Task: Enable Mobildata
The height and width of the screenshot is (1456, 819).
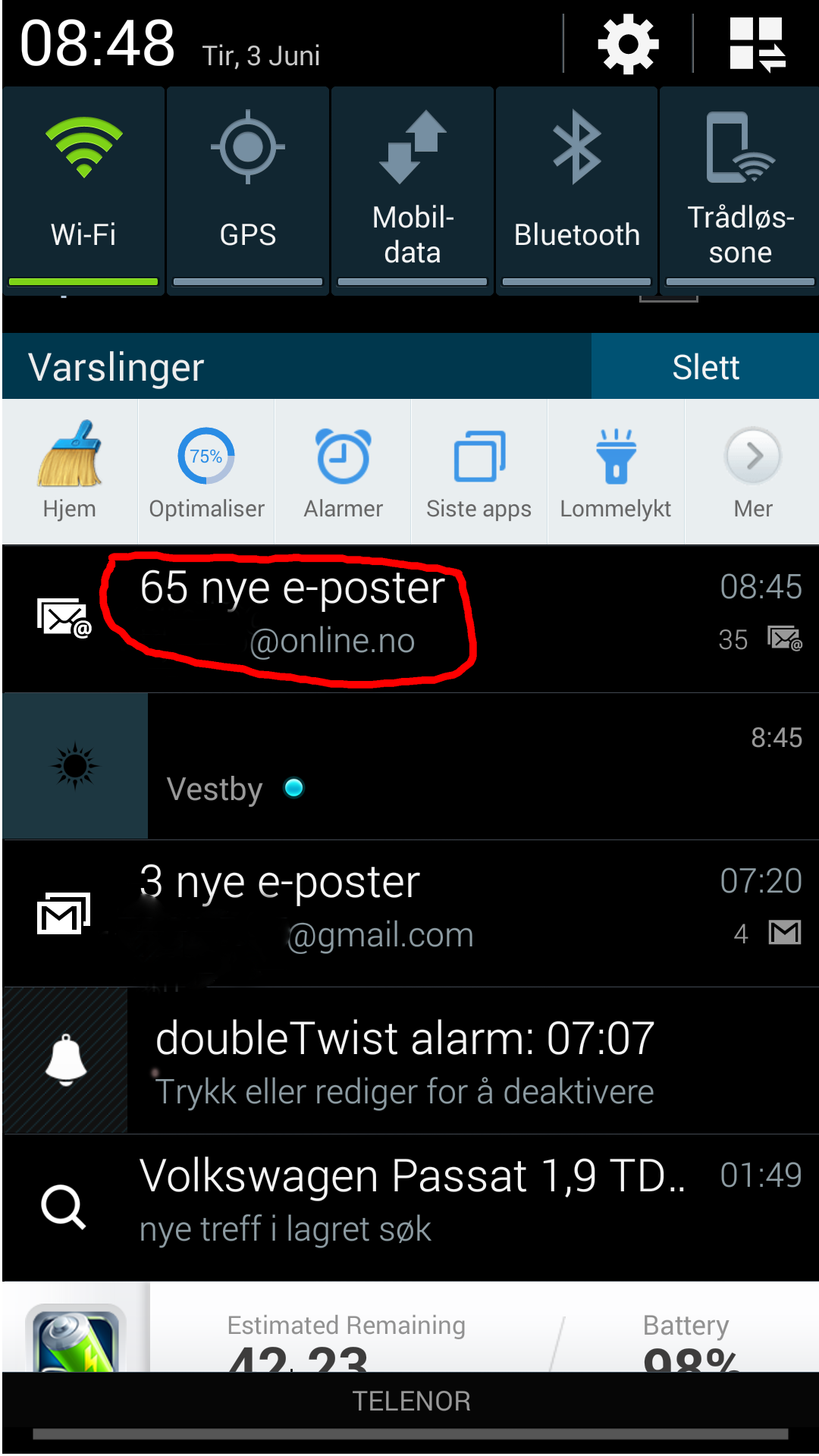Action: (413, 190)
